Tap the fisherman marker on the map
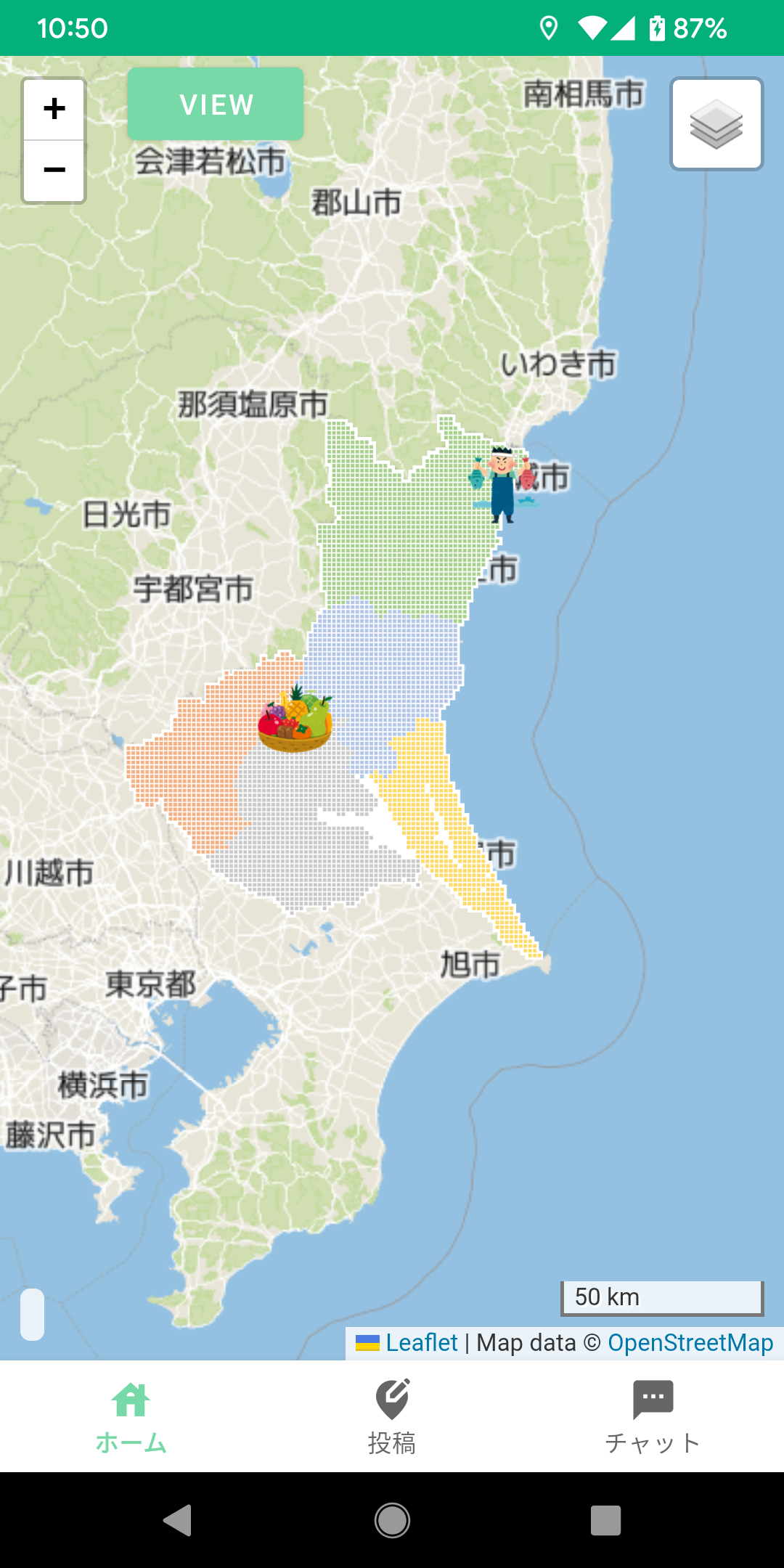The height and width of the screenshot is (1568, 784). 502,483
